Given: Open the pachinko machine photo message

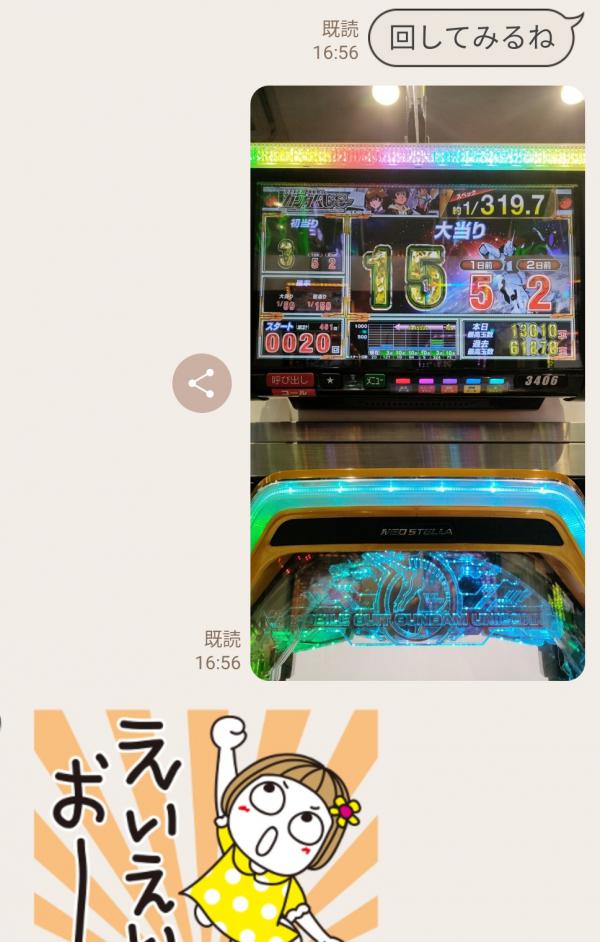Looking at the screenshot, I should [417, 383].
